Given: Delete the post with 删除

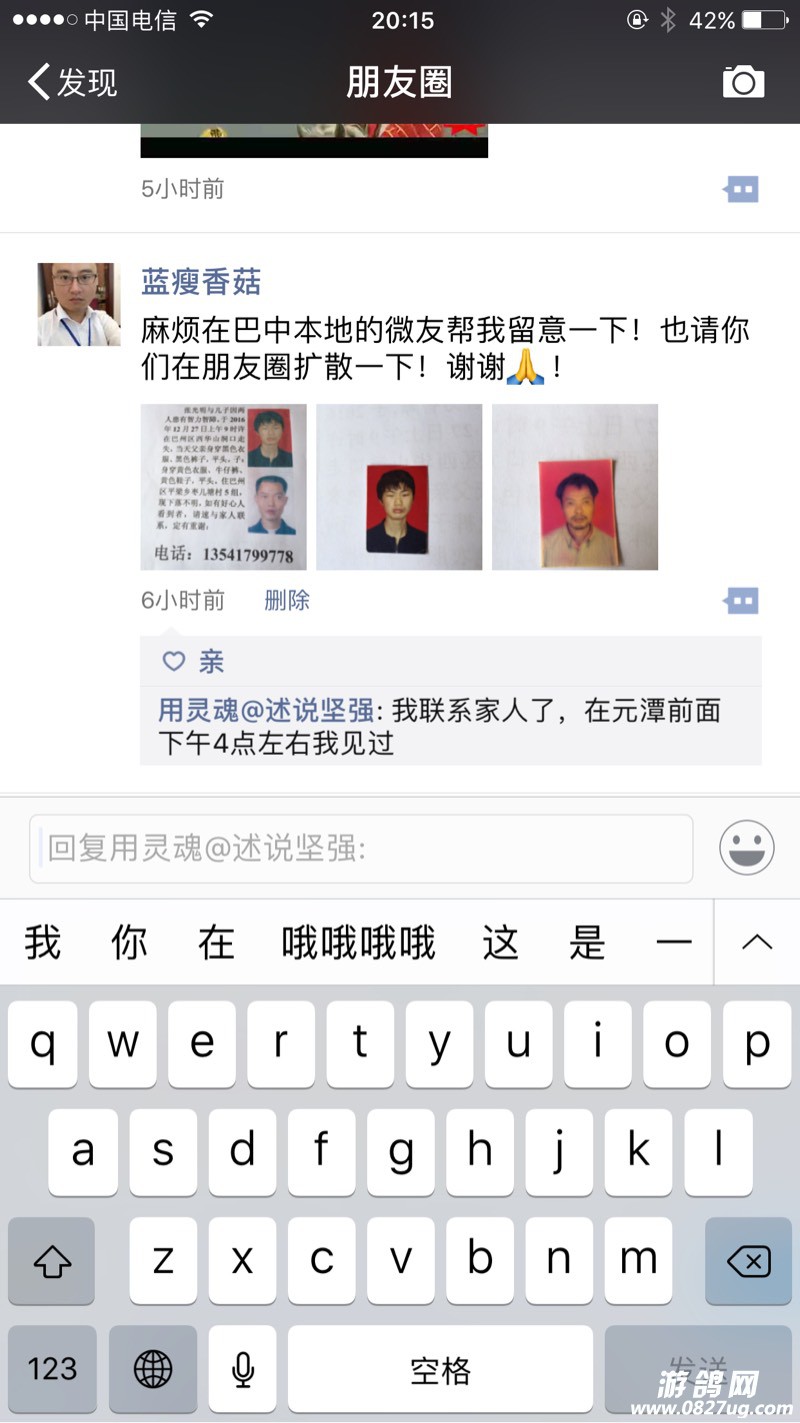Looking at the screenshot, I should [287, 600].
